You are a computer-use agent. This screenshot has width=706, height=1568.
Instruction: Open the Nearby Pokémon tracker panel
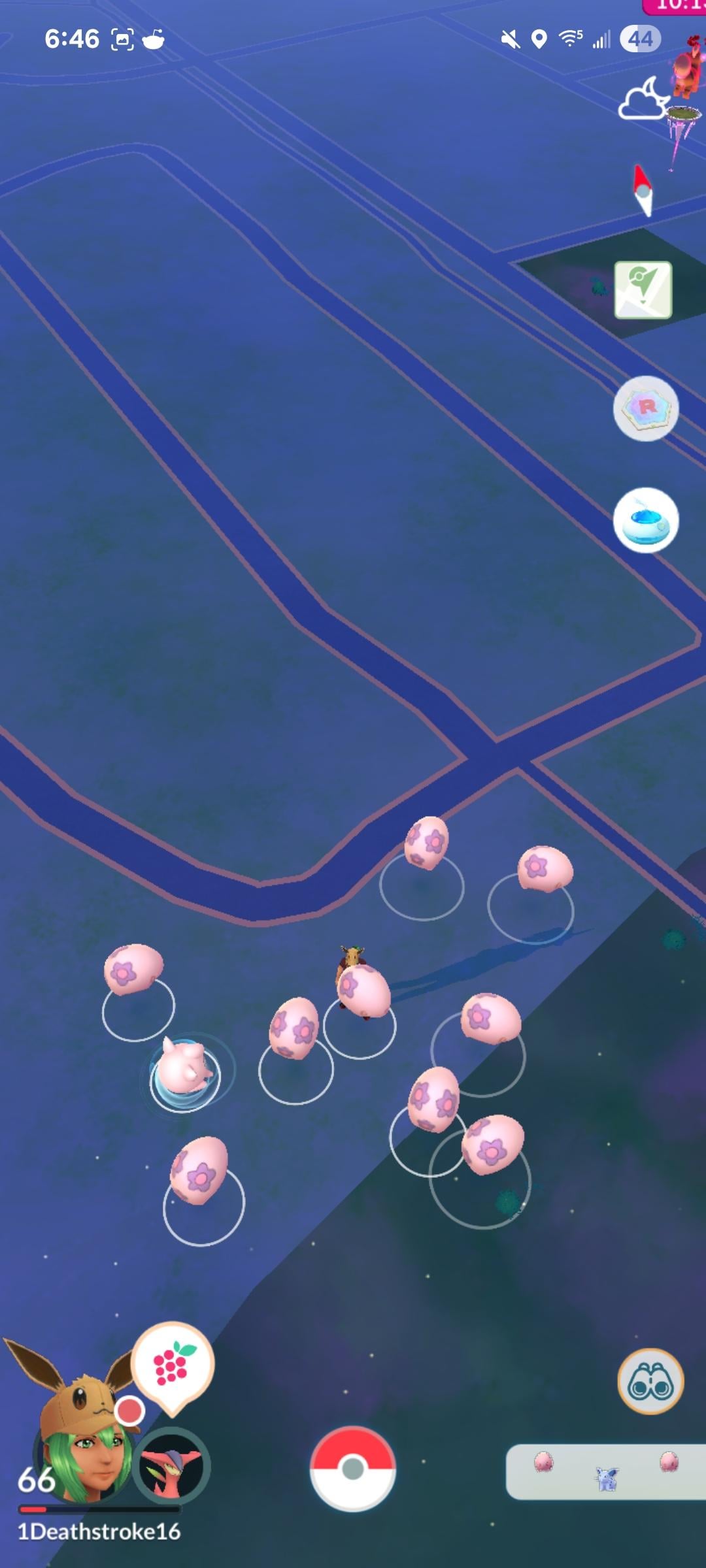[x=606, y=1472]
